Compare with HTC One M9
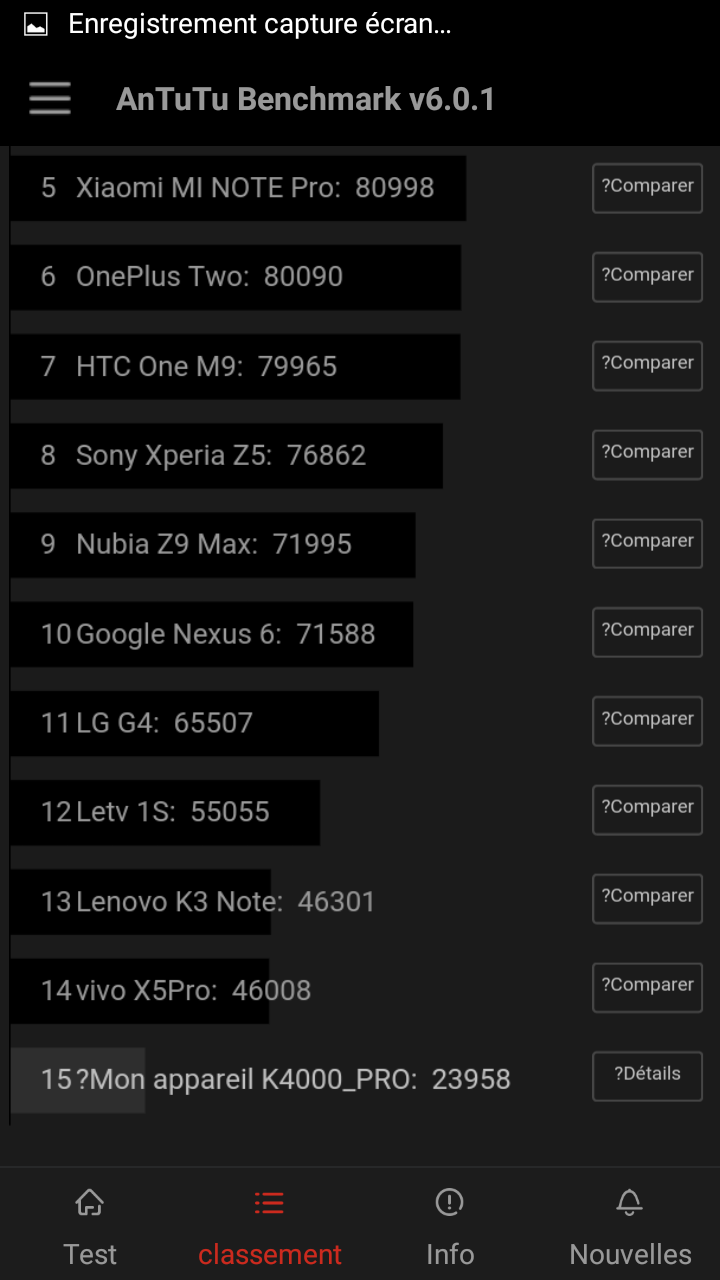Image resolution: width=720 pixels, height=1280 pixels. [x=647, y=365]
